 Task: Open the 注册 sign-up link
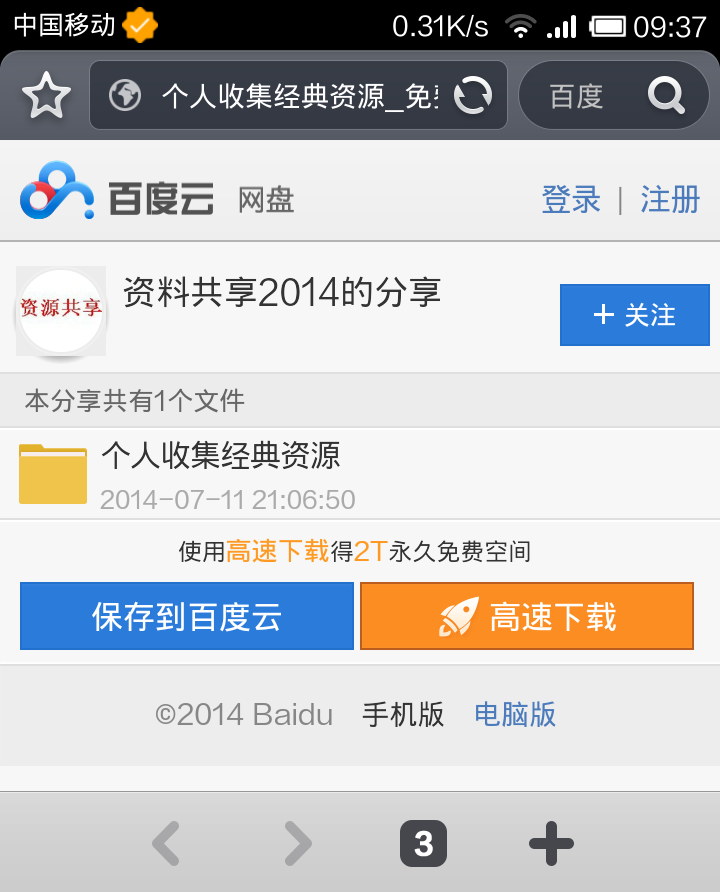[669, 199]
